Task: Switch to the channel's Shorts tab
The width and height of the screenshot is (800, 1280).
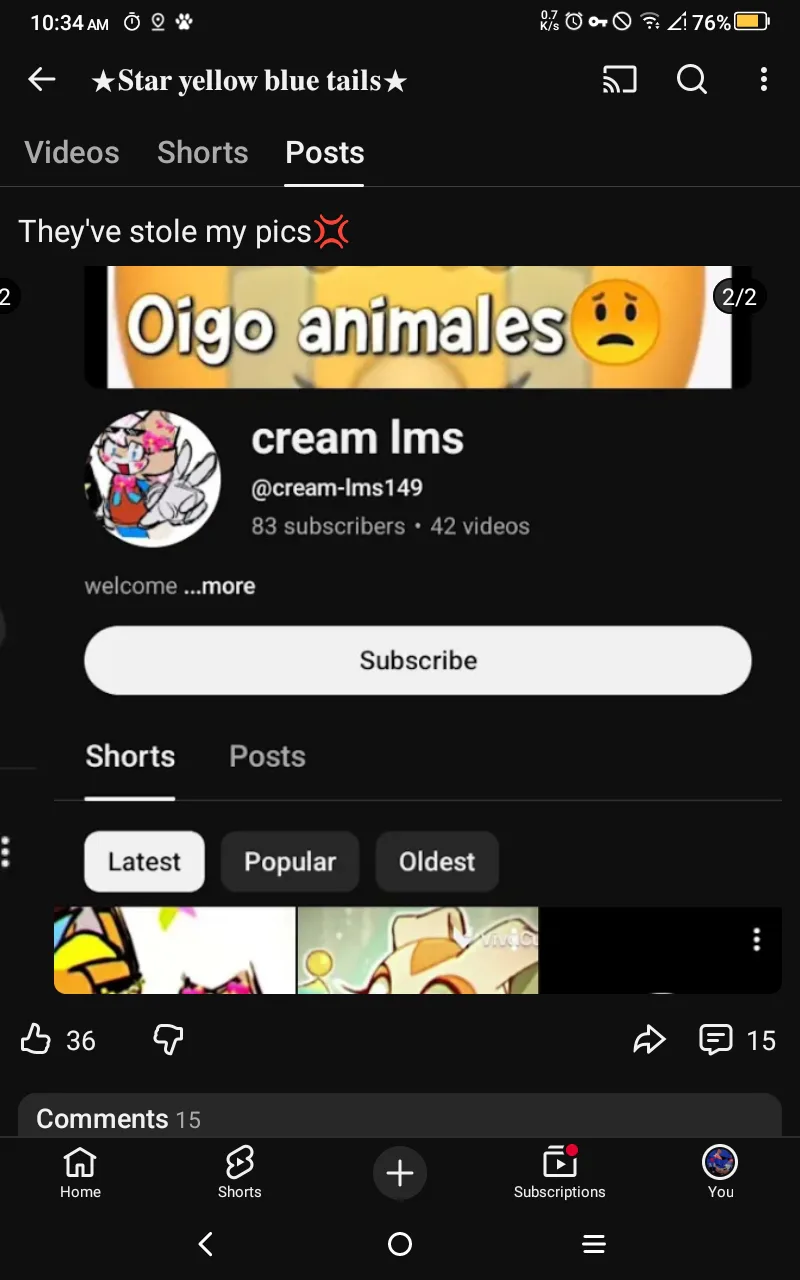Action: [202, 153]
